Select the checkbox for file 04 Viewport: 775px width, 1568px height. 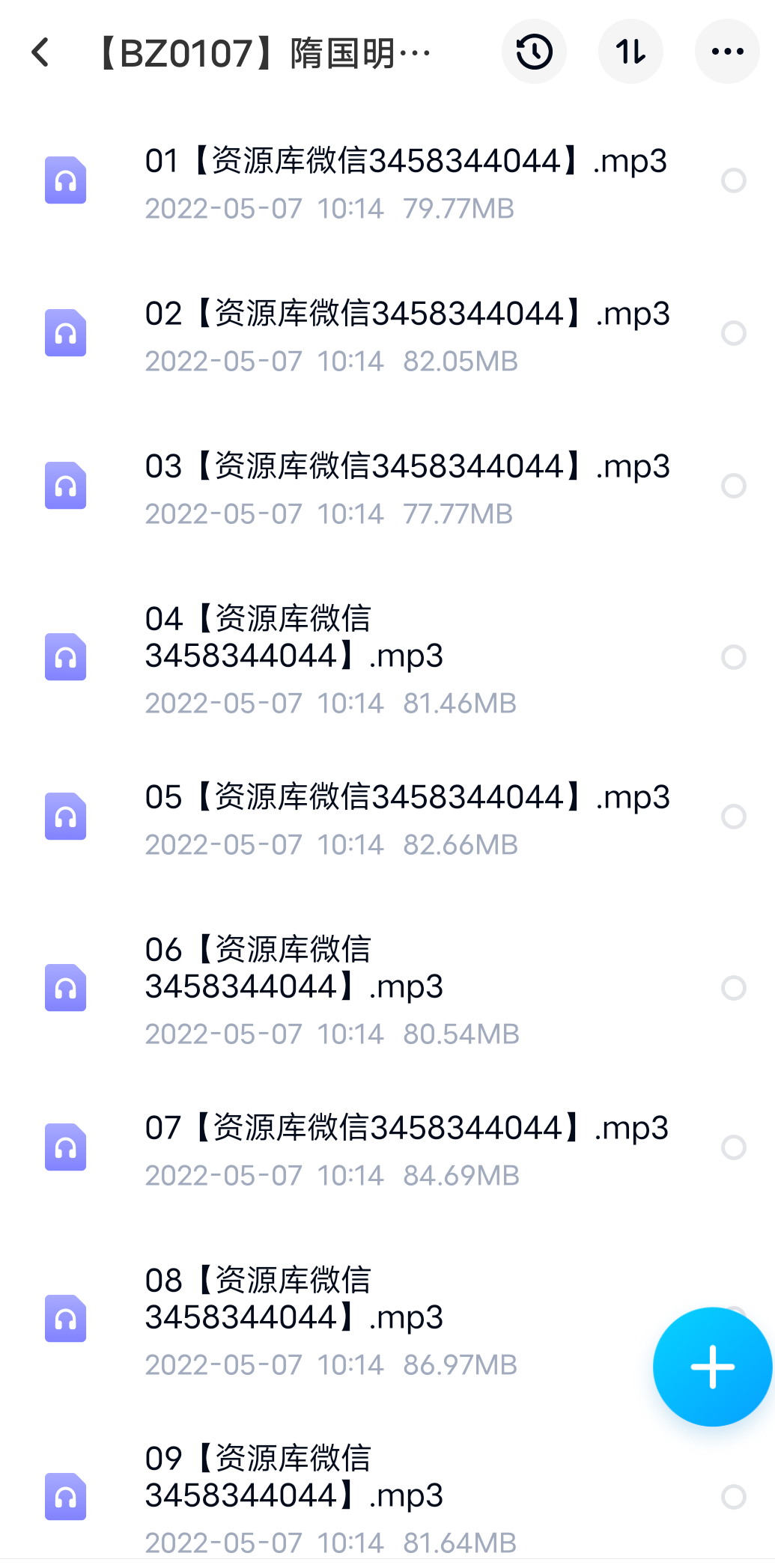coord(732,658)
